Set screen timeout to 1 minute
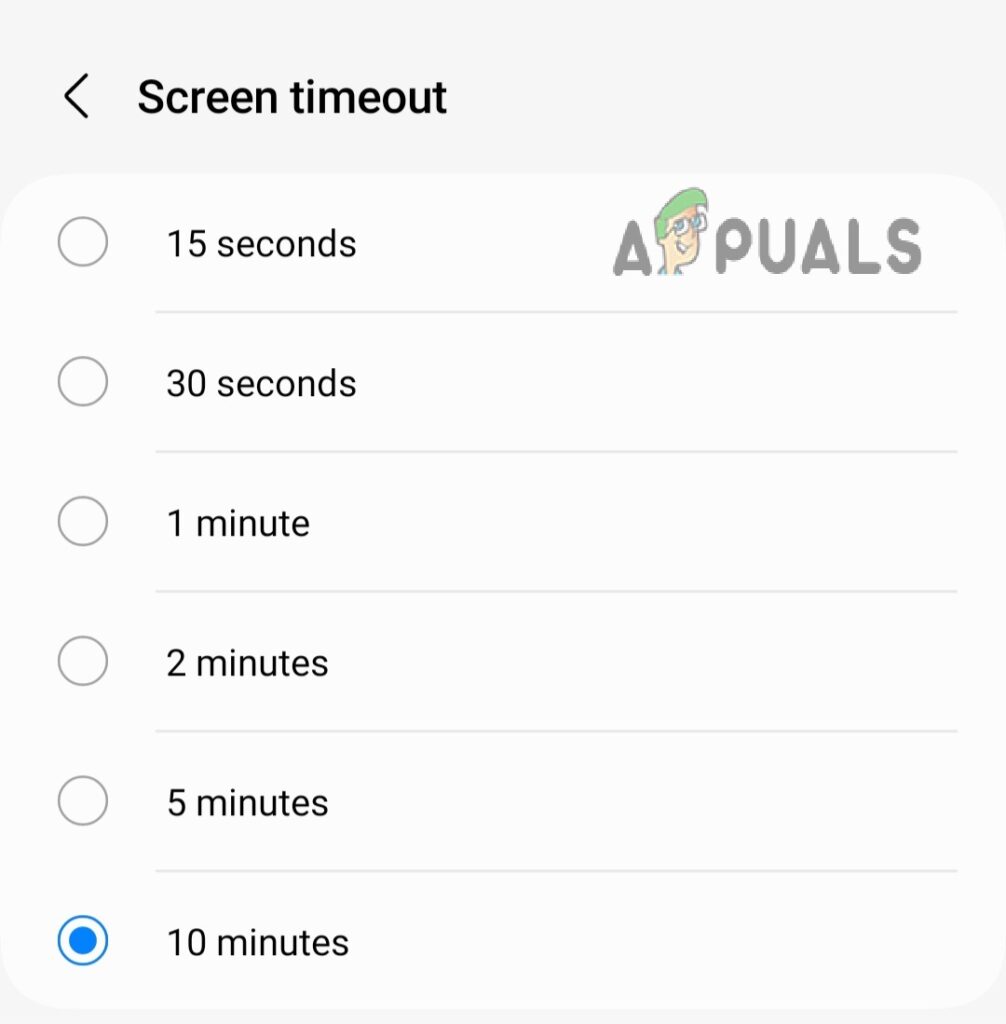The height and width of the screenshot is (1024, 1006). tap(83, 523)
